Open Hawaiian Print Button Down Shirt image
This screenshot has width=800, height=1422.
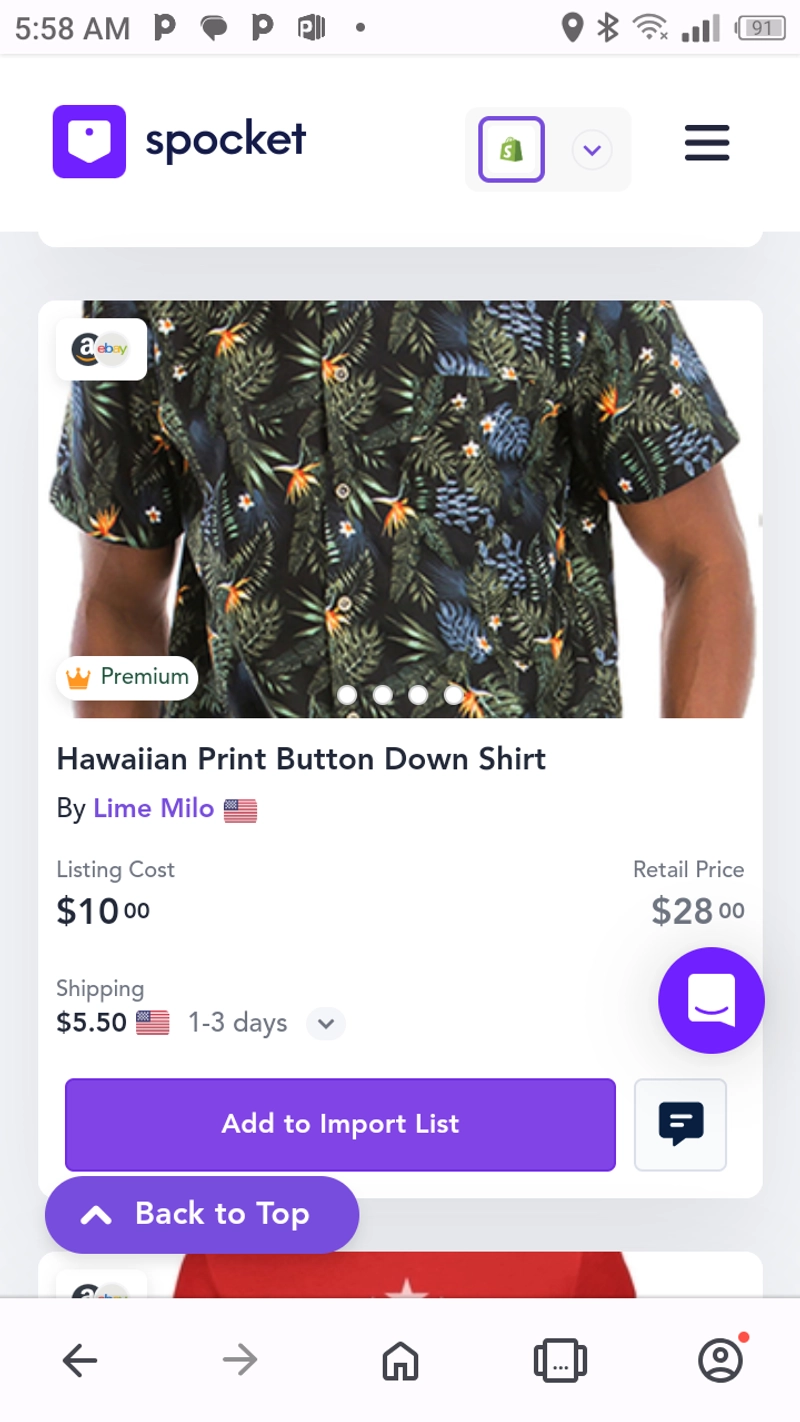(x=400, y=509)
